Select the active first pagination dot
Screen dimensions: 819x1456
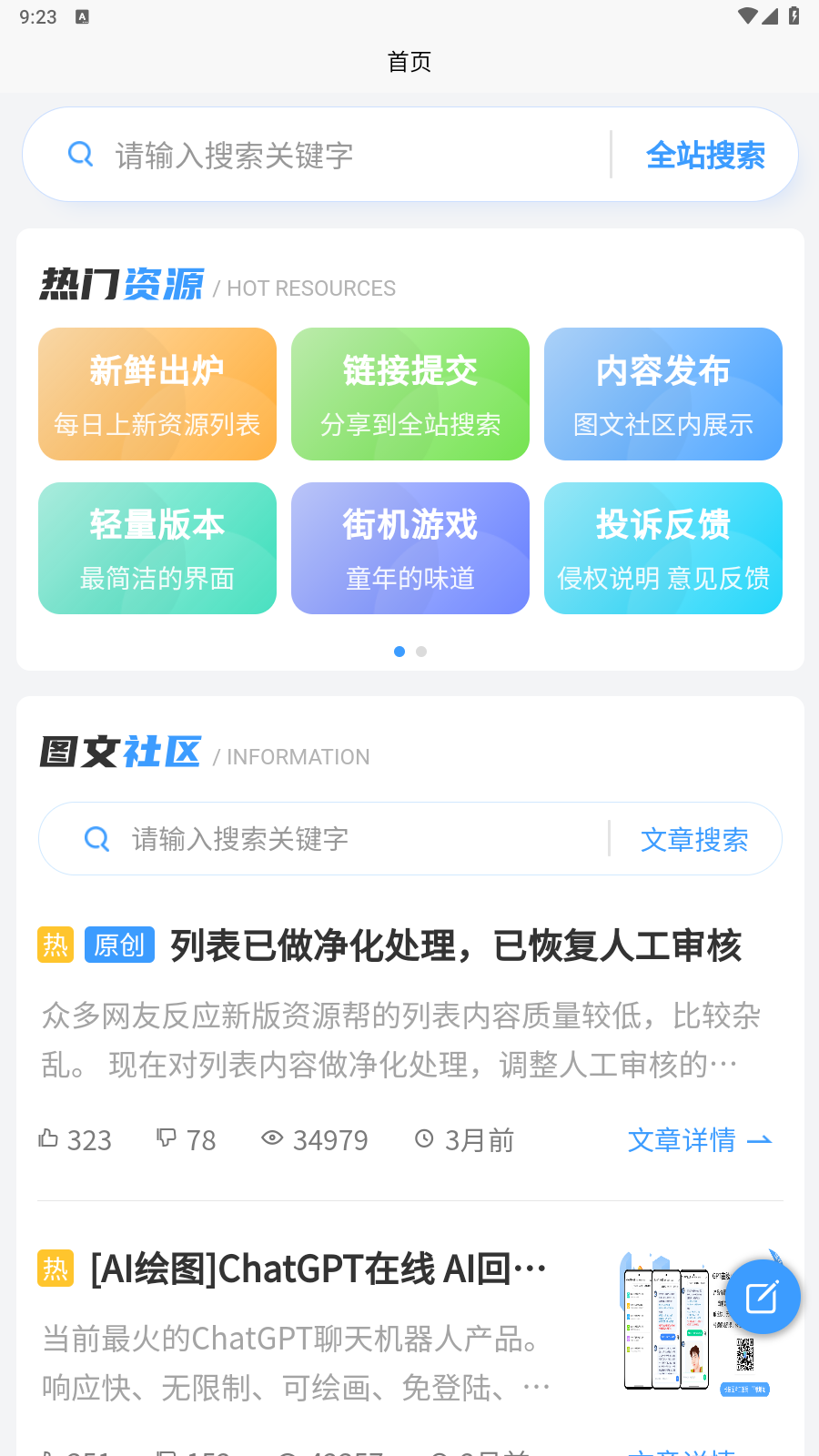[399, 652]
